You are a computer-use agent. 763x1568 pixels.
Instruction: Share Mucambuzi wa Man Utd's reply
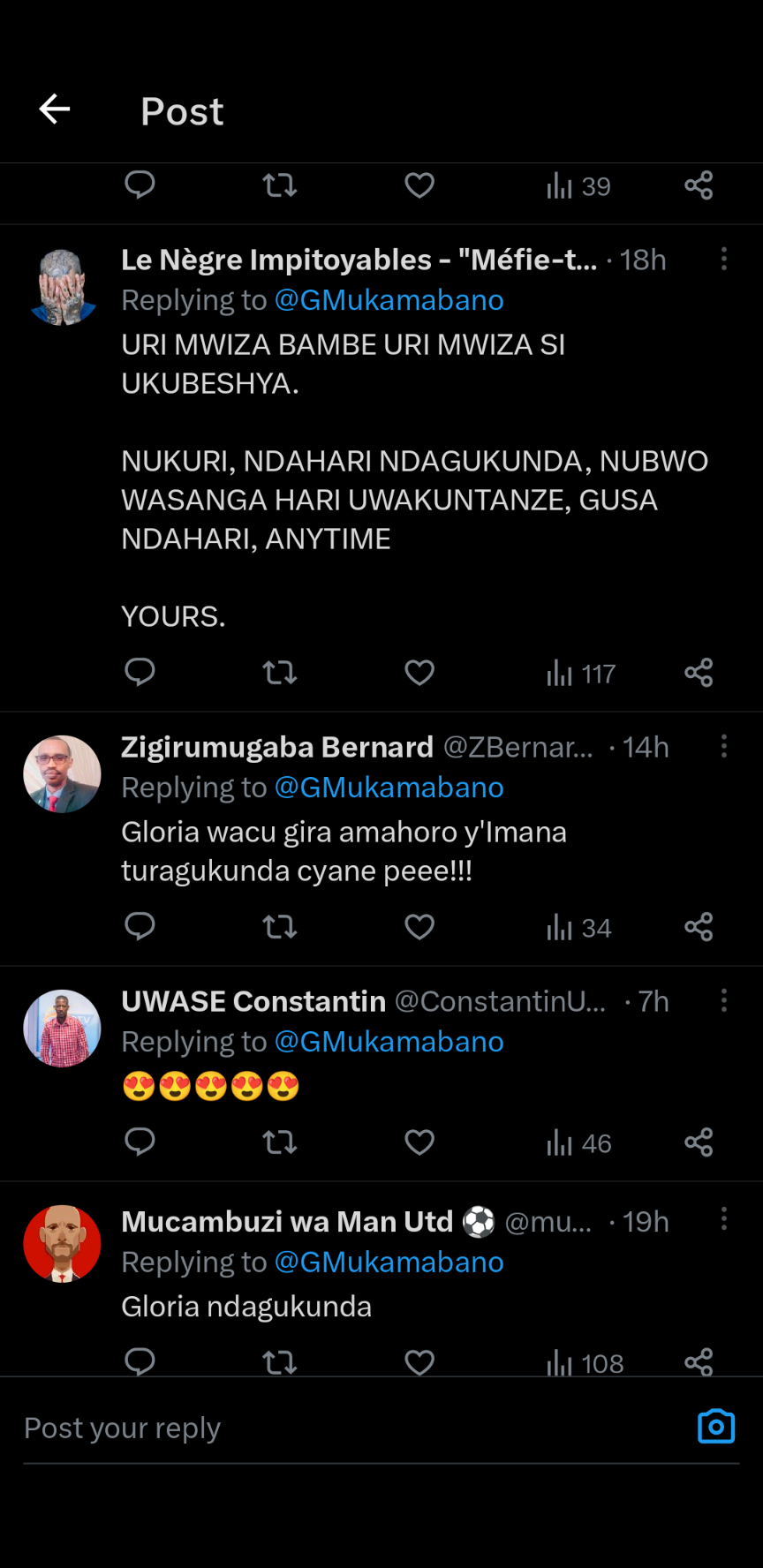699,1362
